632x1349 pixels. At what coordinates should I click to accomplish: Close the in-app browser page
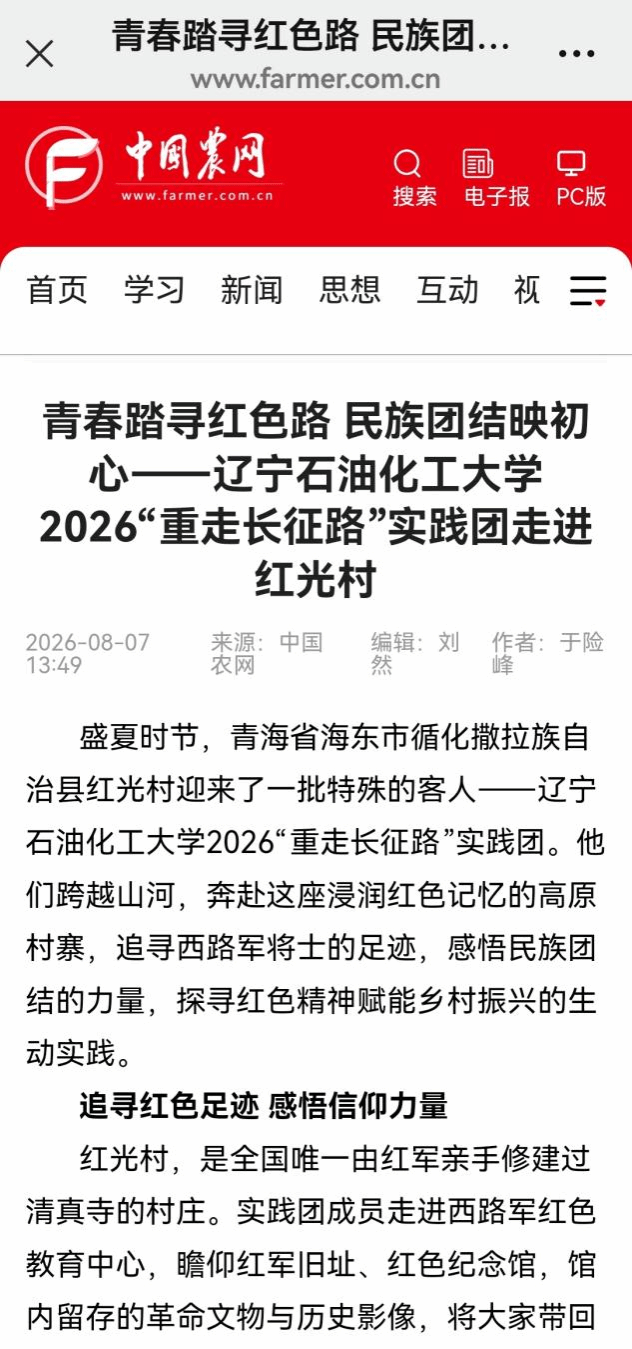click(x=39, y=53)
